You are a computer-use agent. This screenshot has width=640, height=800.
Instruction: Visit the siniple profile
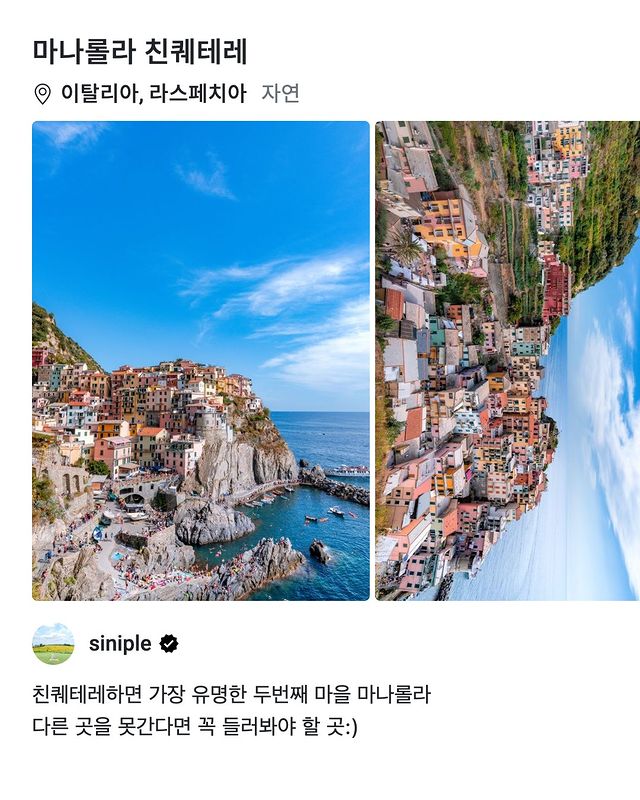click(120, 644)
